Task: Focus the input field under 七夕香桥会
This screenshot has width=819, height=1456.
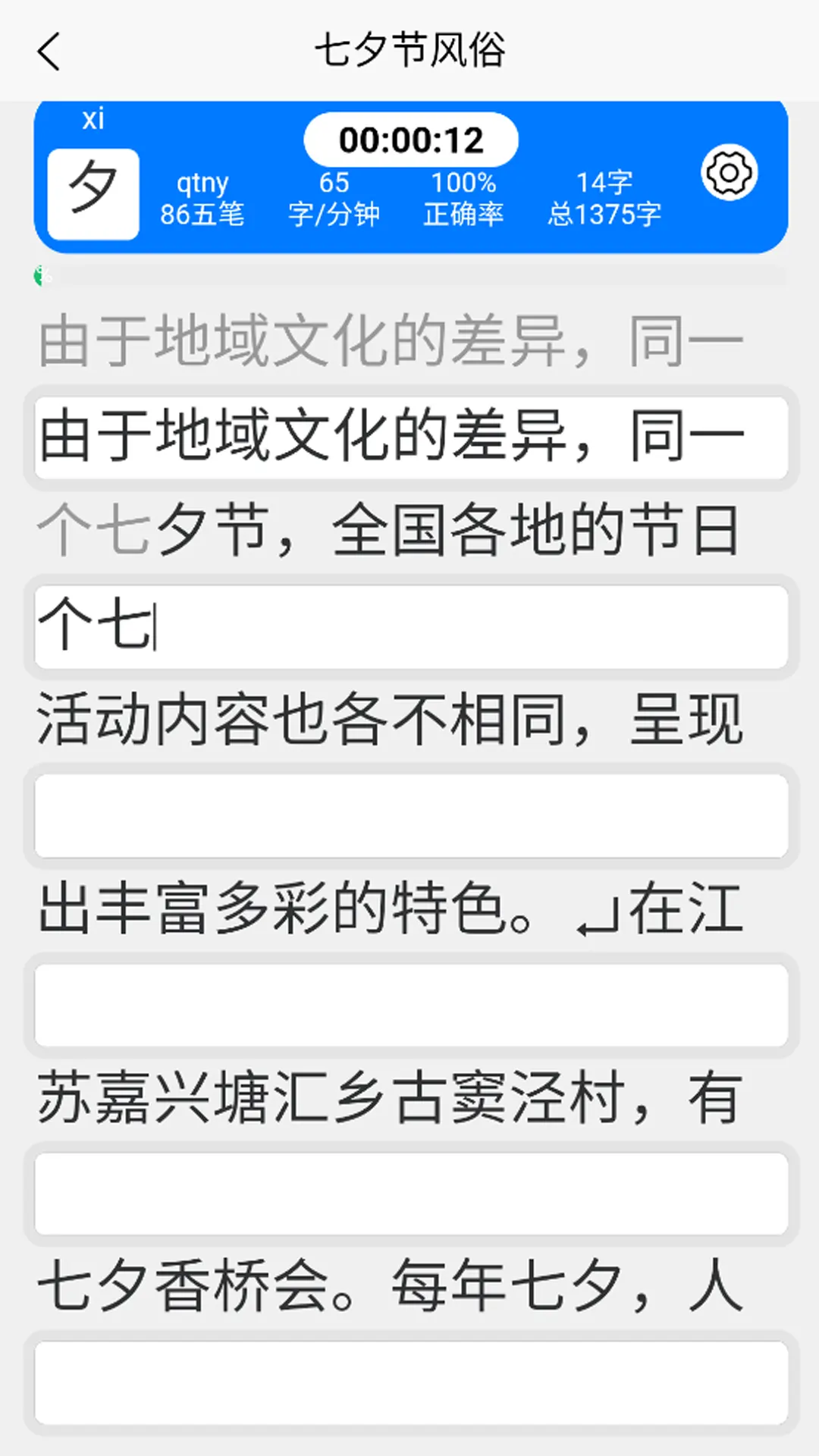Action: pos(411,1382)
